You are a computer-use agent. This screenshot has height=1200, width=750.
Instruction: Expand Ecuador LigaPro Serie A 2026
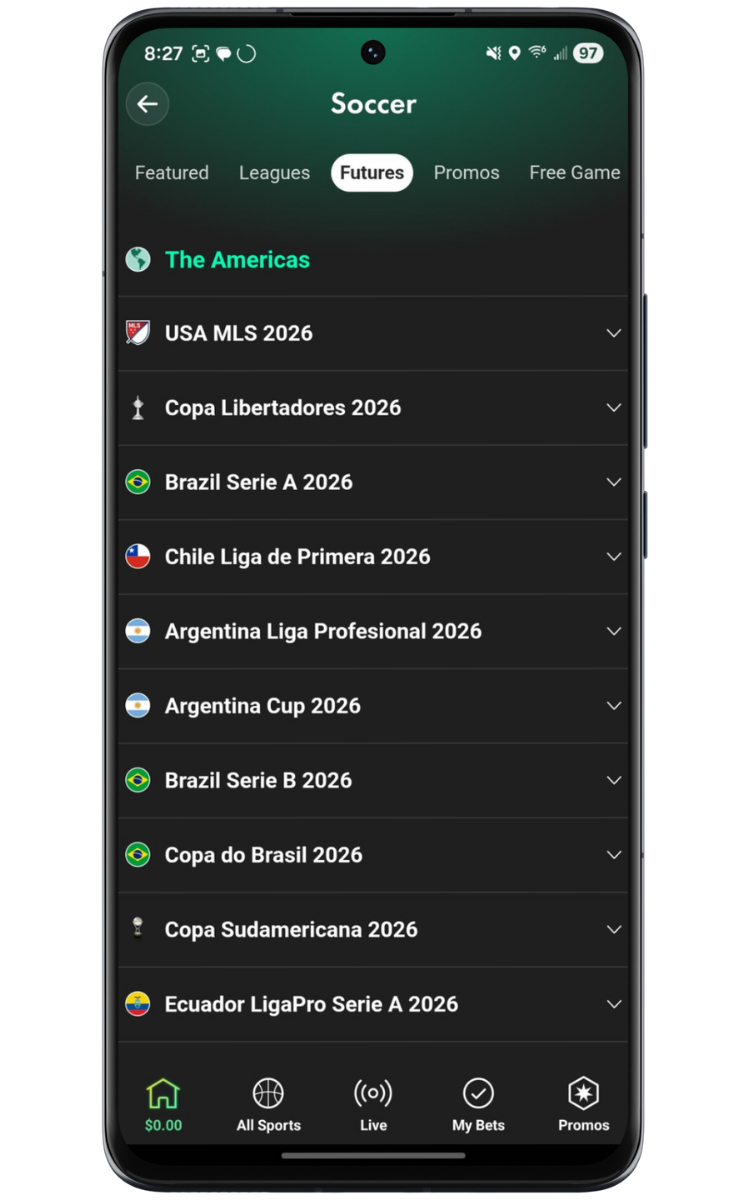coord(614,1004)
